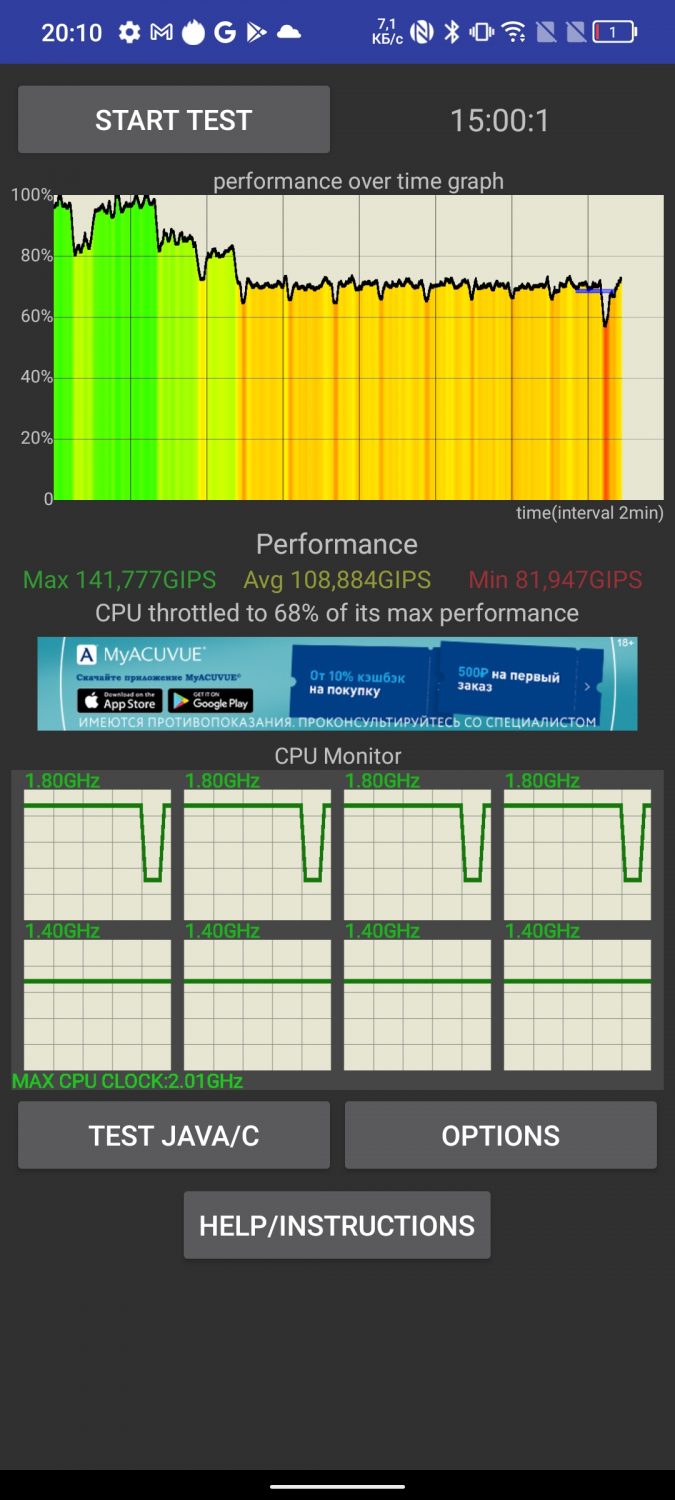The image size is (675, 1500).
Task: Tap the Google Play badge in the ad
Action: pos(210,701)
